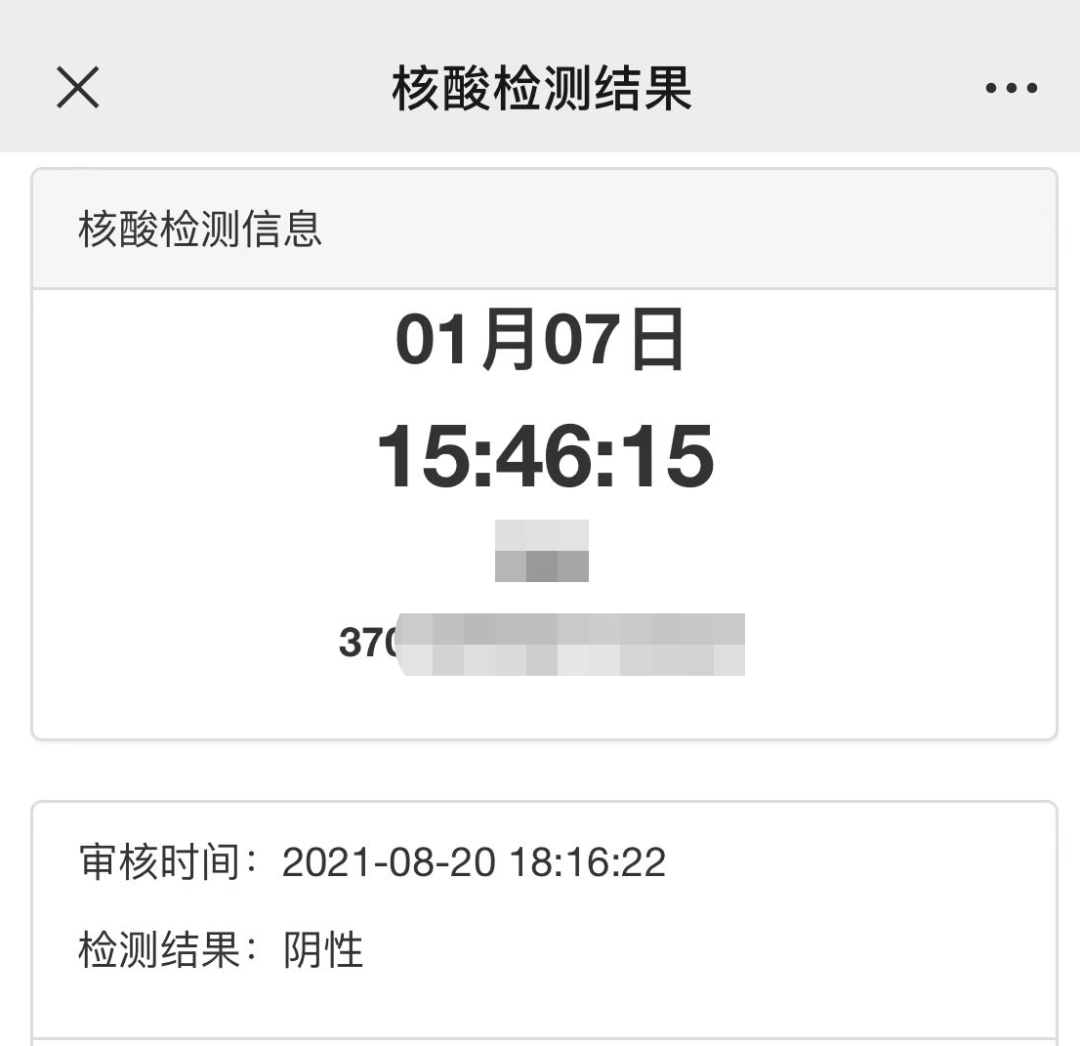Open the three-dot overflow menu
This screenshot has width=1080, height=1046.
tap(1010, 88)
